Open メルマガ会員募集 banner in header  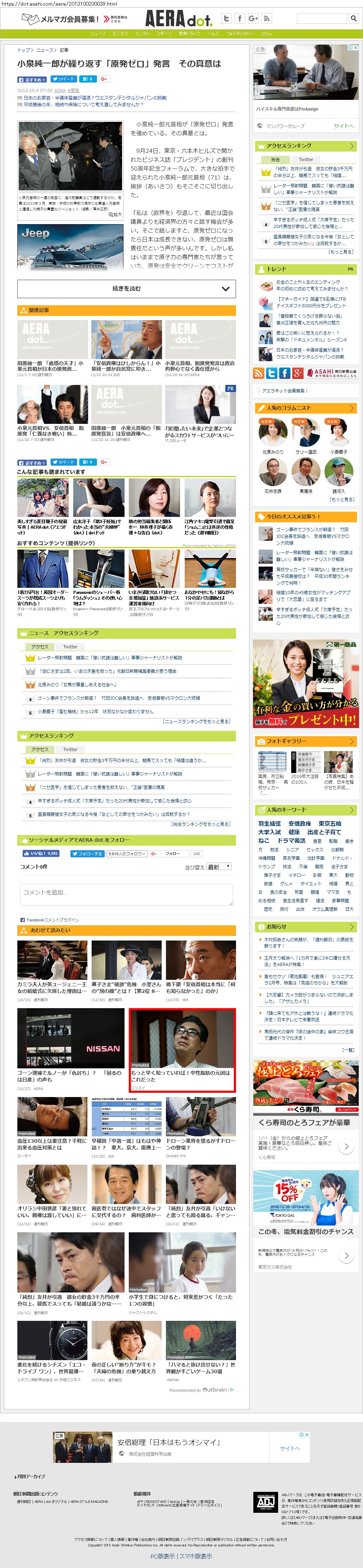click(59, 19)
